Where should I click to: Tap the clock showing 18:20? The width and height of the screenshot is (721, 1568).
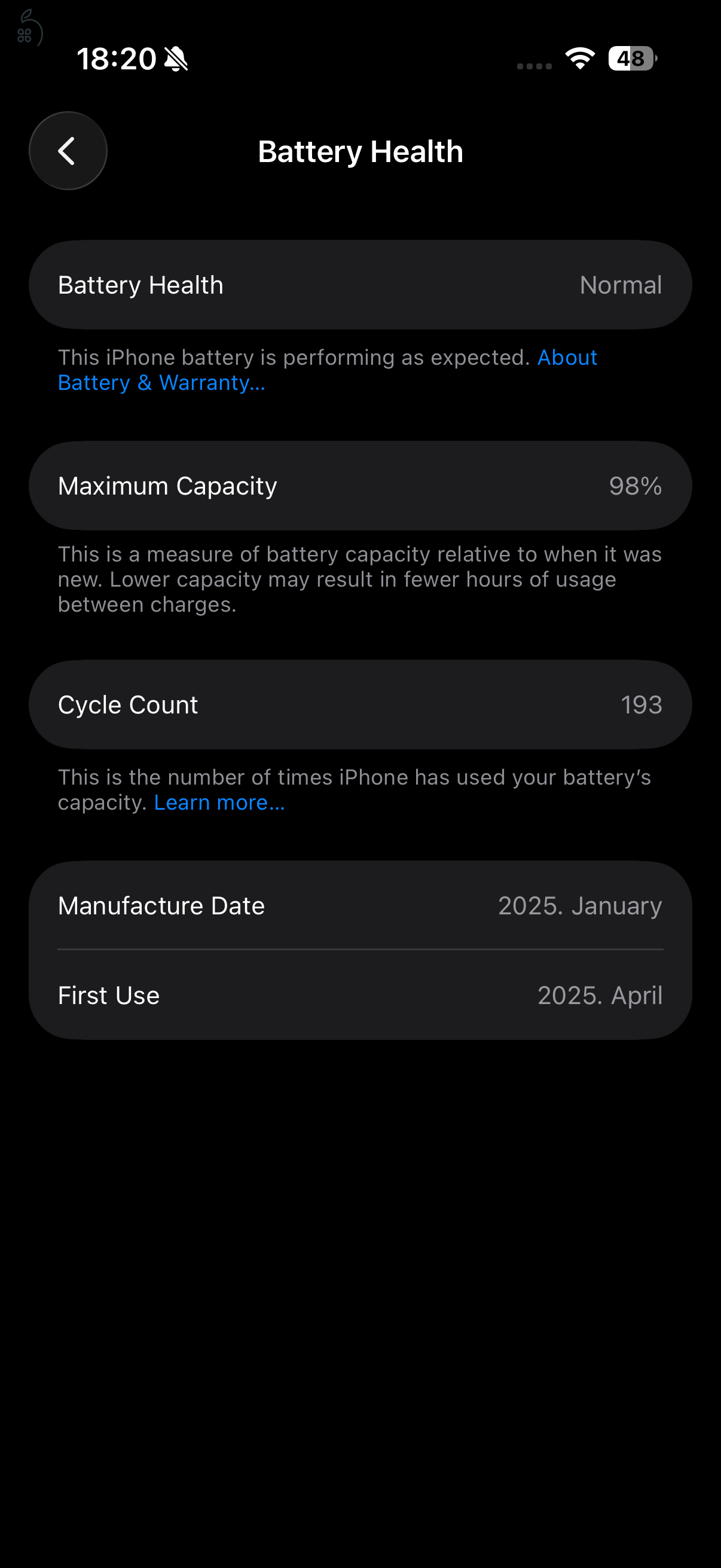[x=117, y=59]
